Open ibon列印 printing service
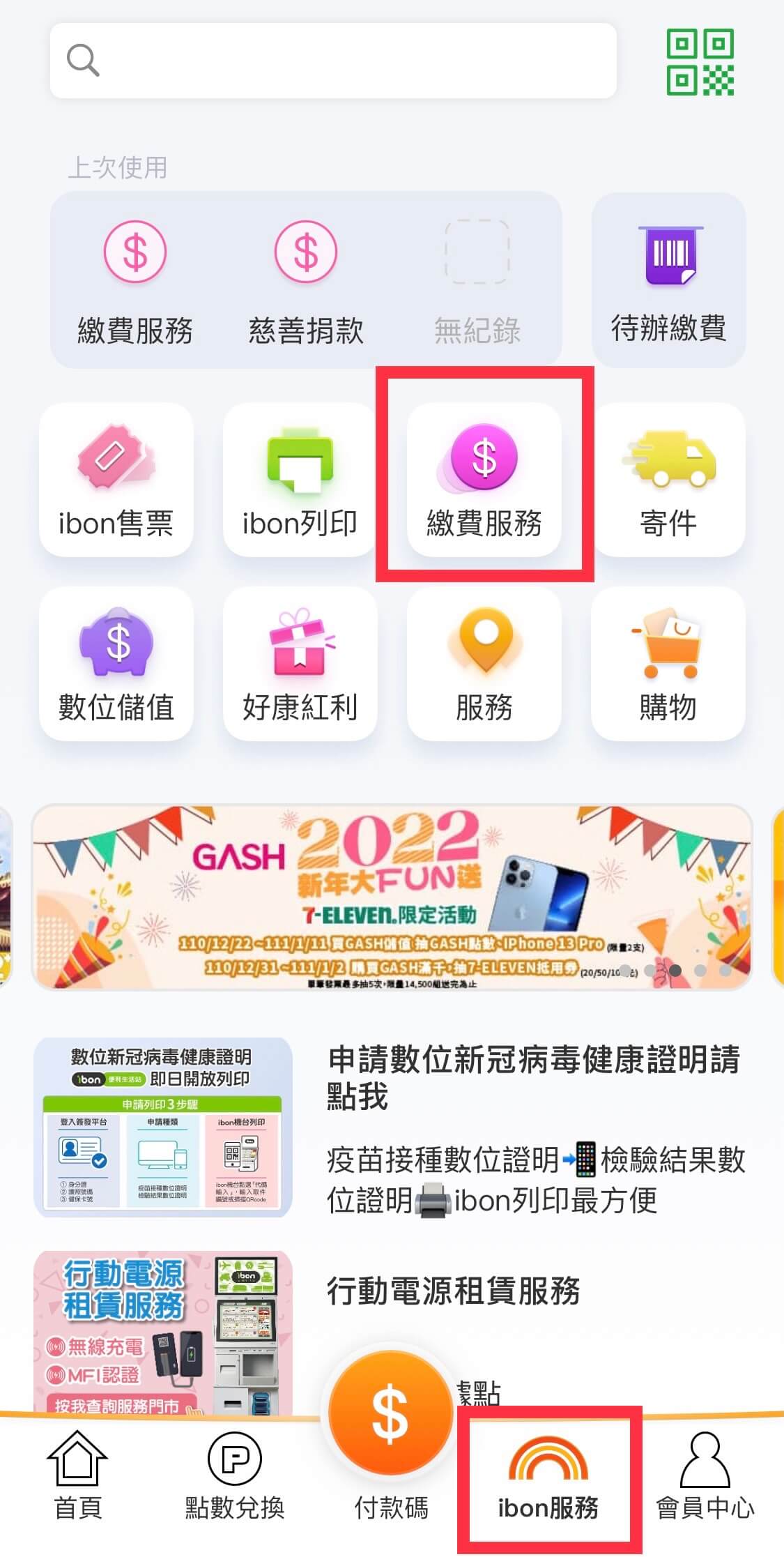The image size is (784, 1557). tap(300, 480)
